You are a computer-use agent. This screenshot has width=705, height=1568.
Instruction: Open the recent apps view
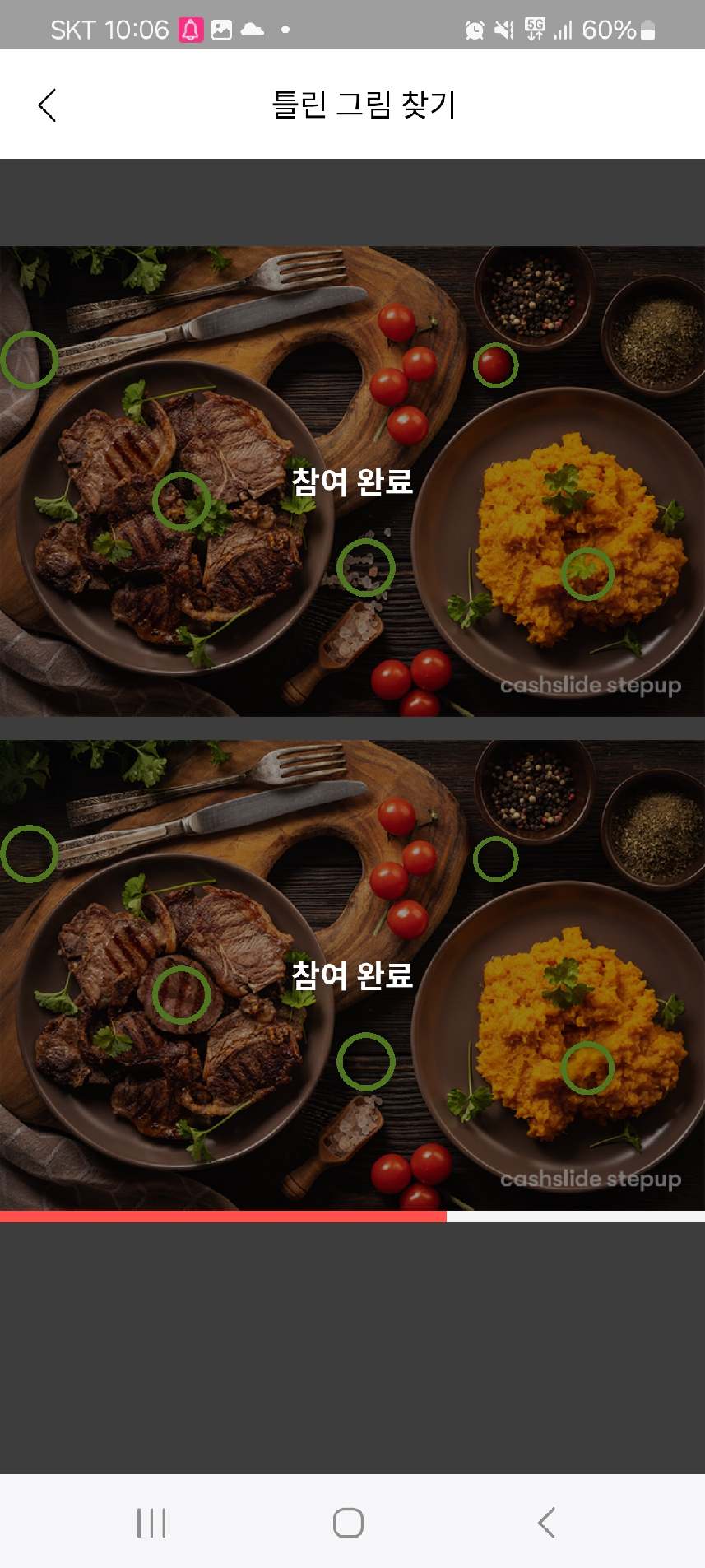tap(151, 1522)
